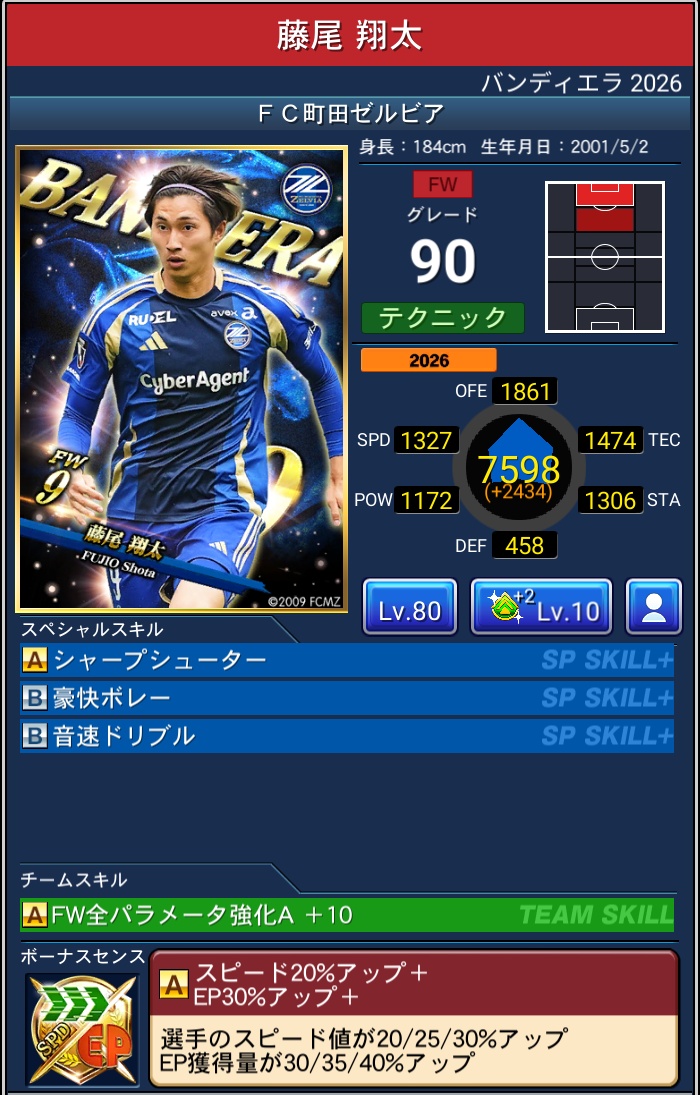Image resolution: width=700 pixels, height=1095 pixels.
Task: Show FW全パラメータ強化A team skill details
Action: 346,914
